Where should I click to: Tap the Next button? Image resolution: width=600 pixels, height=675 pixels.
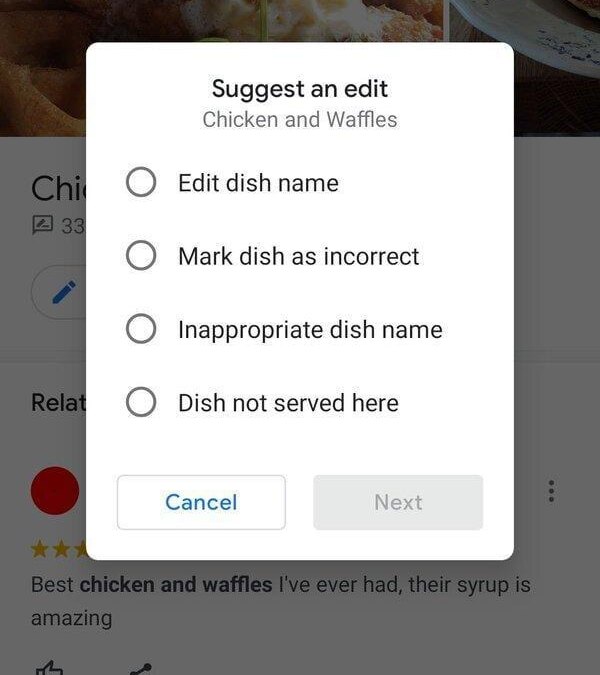[398, 502]
